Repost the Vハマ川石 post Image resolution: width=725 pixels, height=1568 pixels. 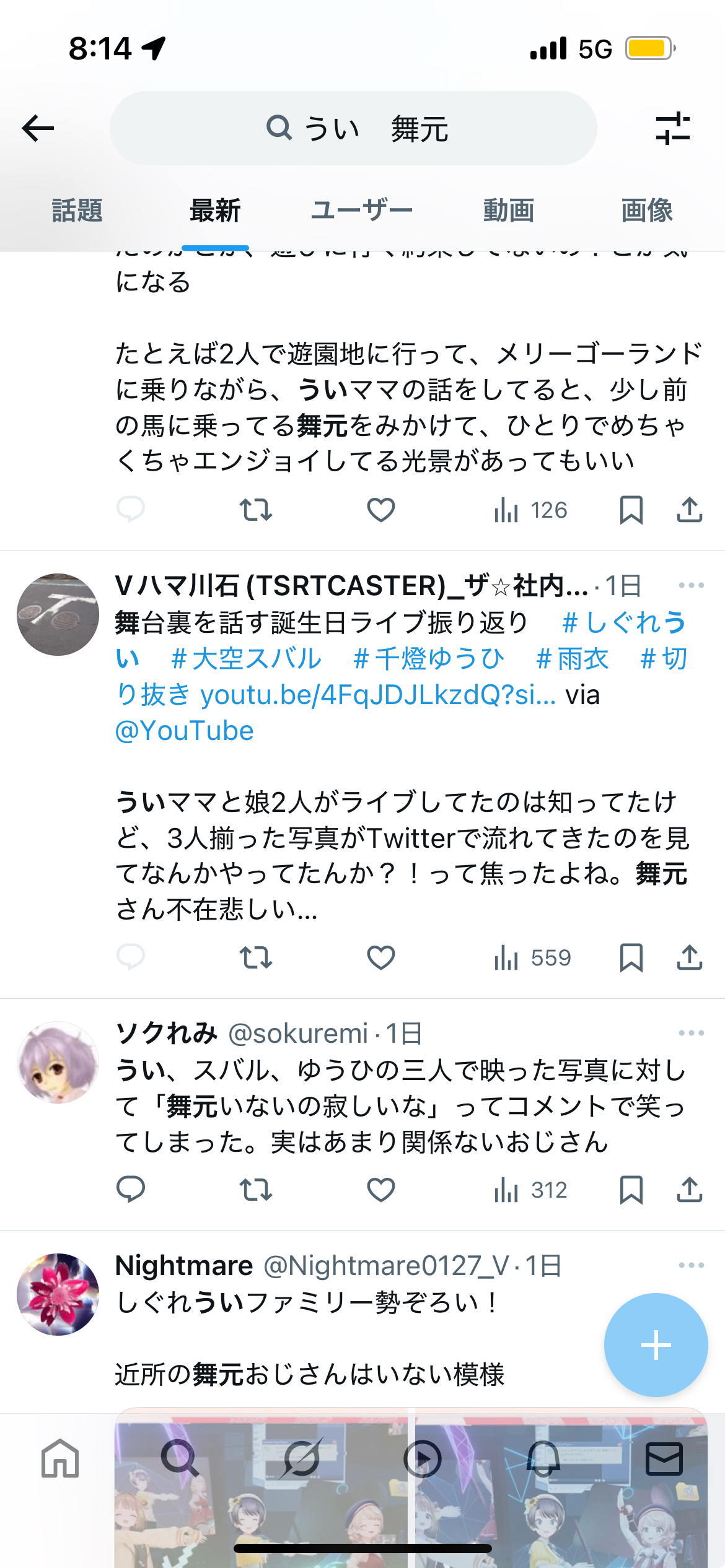(256, 958)
